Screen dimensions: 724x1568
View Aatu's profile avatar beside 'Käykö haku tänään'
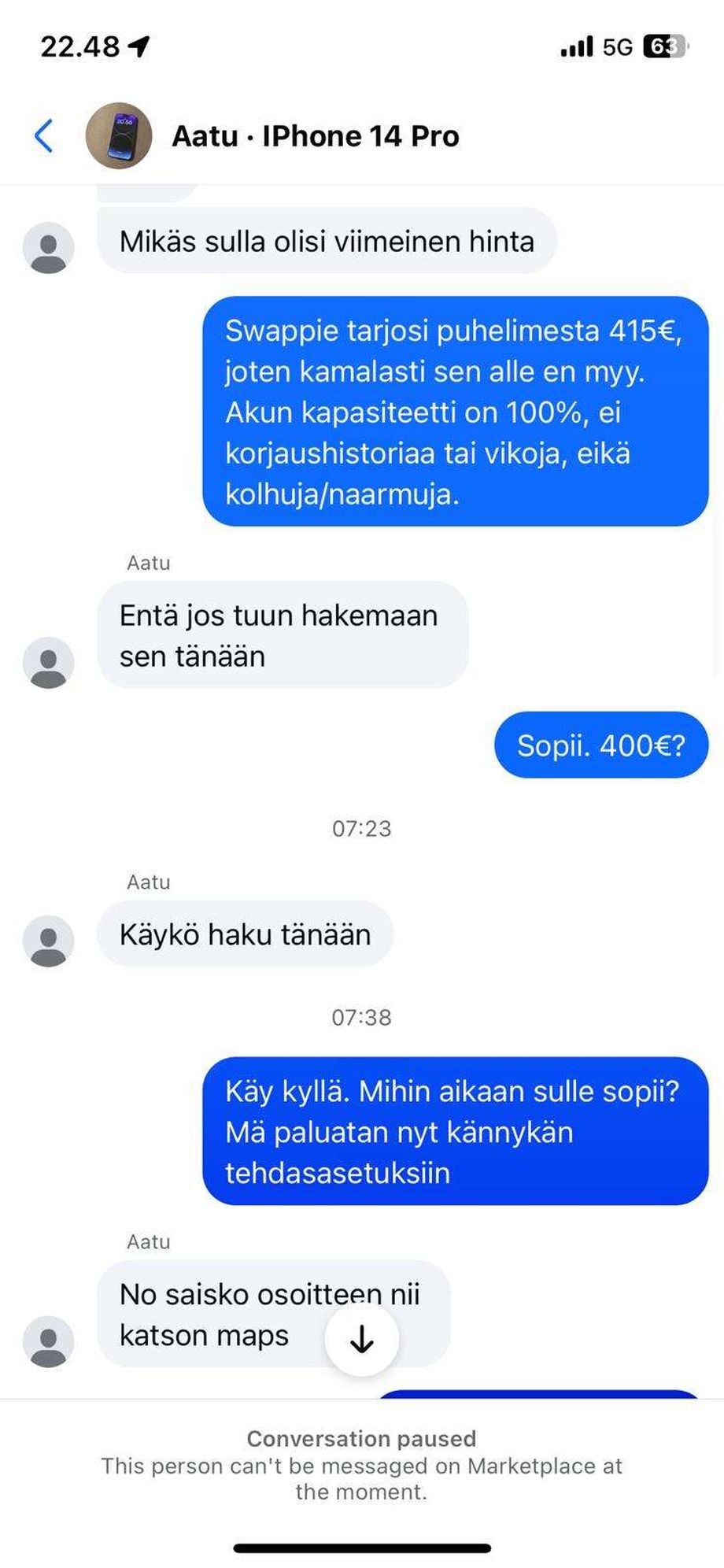[48, 941]
